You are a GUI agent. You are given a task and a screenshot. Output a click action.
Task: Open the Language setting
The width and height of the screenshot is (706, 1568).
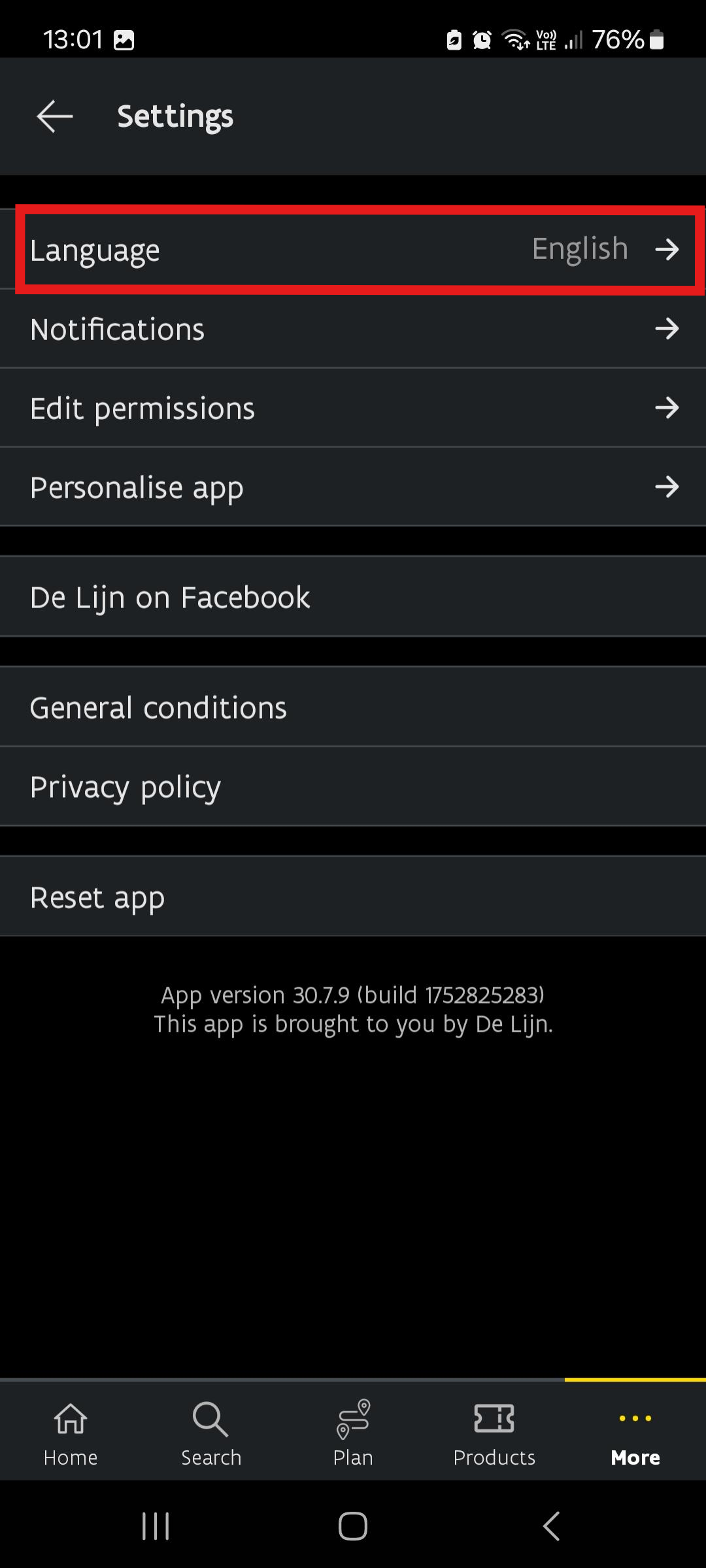pyautogui.click(x=353, y=250)
